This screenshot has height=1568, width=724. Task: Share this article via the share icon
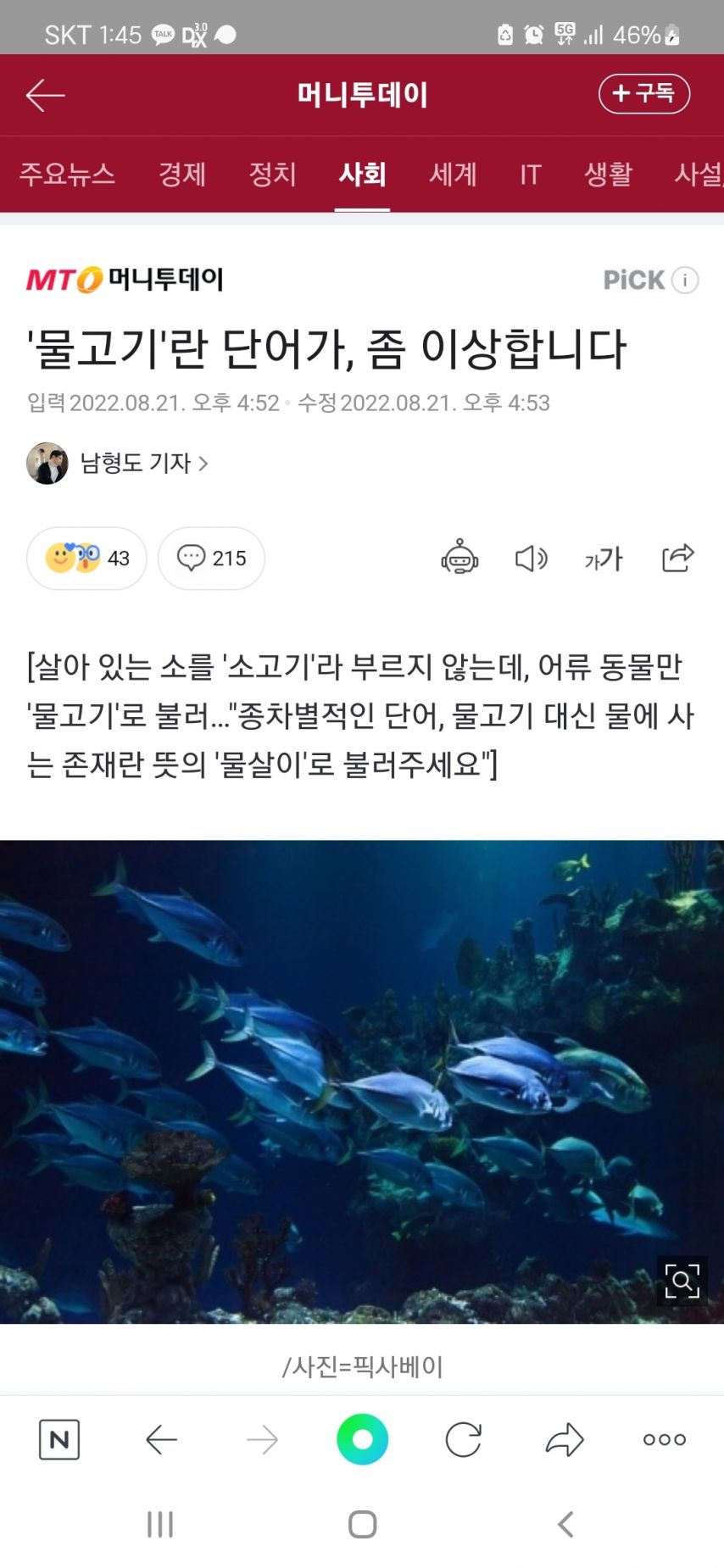pyautogui.click(x=677, y=558)
